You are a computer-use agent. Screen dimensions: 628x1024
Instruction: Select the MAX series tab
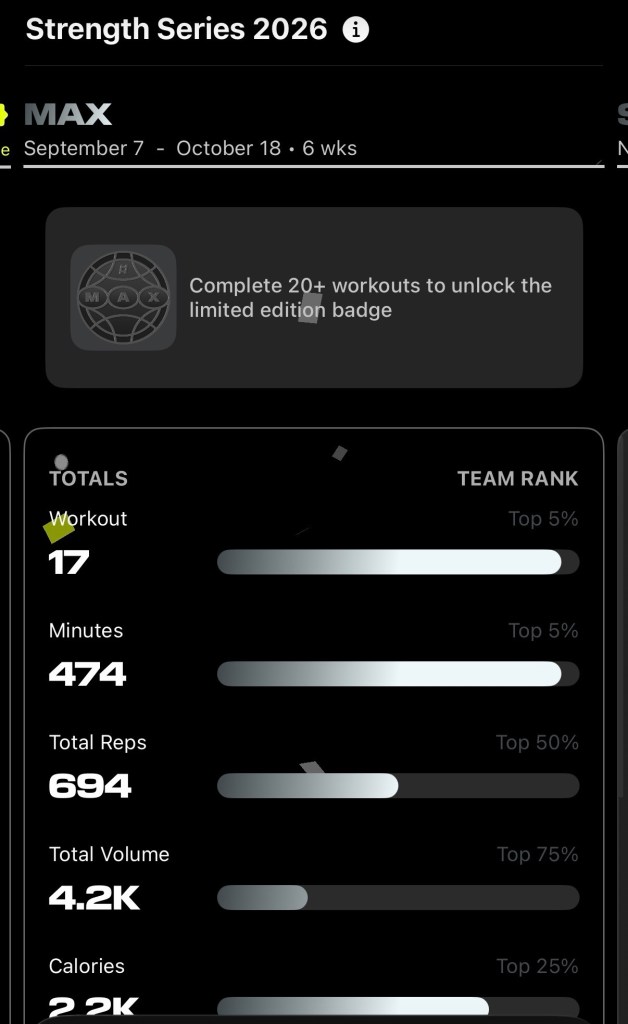point(313,131)
